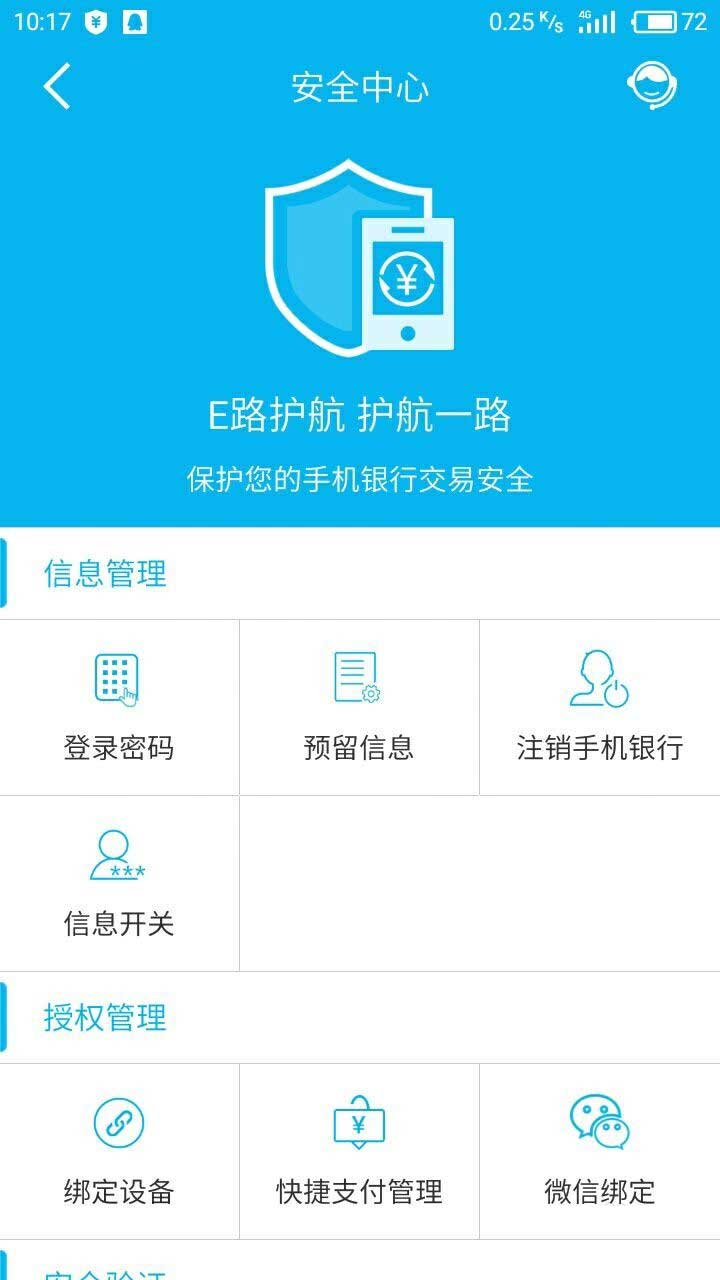Open 快捷支付管理
Viewport: 720px width, 1280px height.
pyautogui.click(x=359, y=1151)
